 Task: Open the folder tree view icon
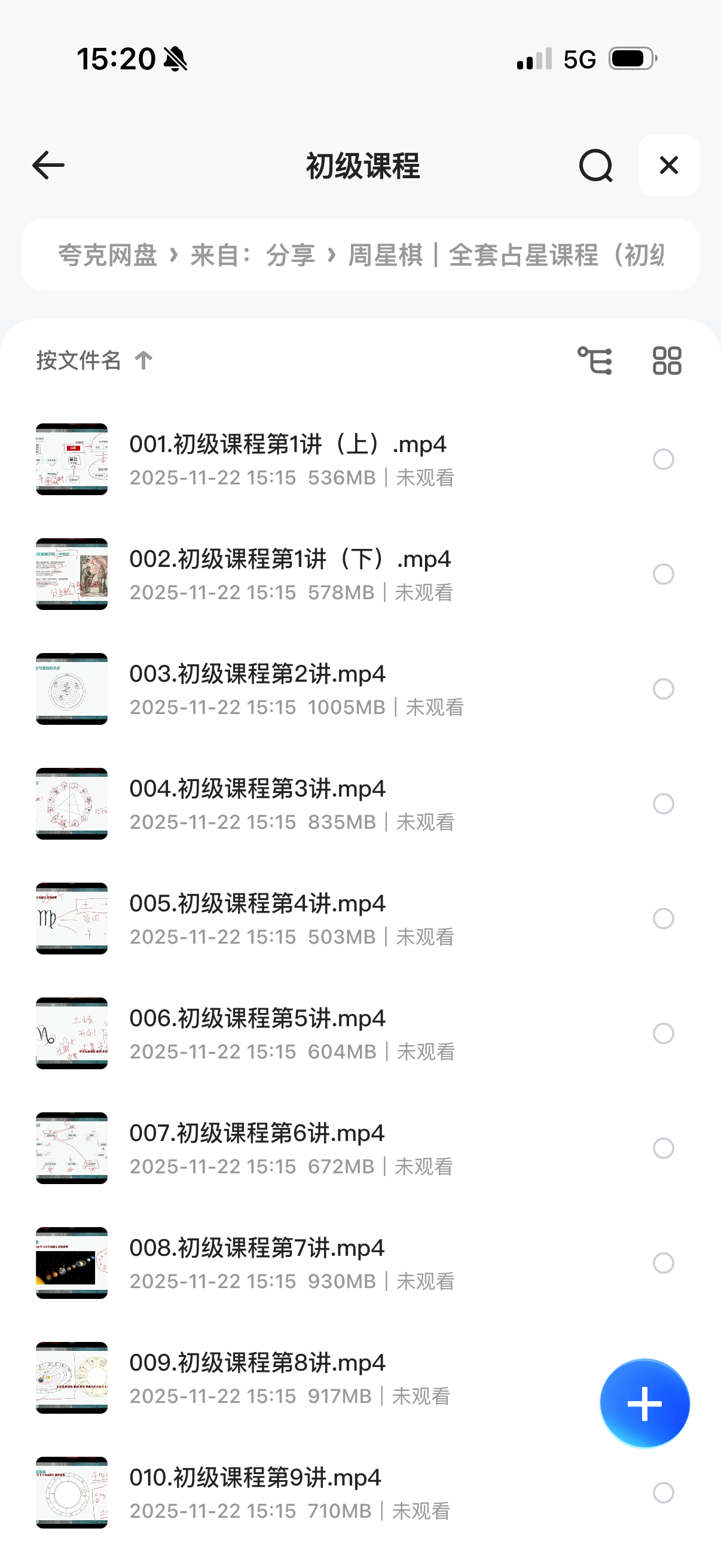(594, 361)
